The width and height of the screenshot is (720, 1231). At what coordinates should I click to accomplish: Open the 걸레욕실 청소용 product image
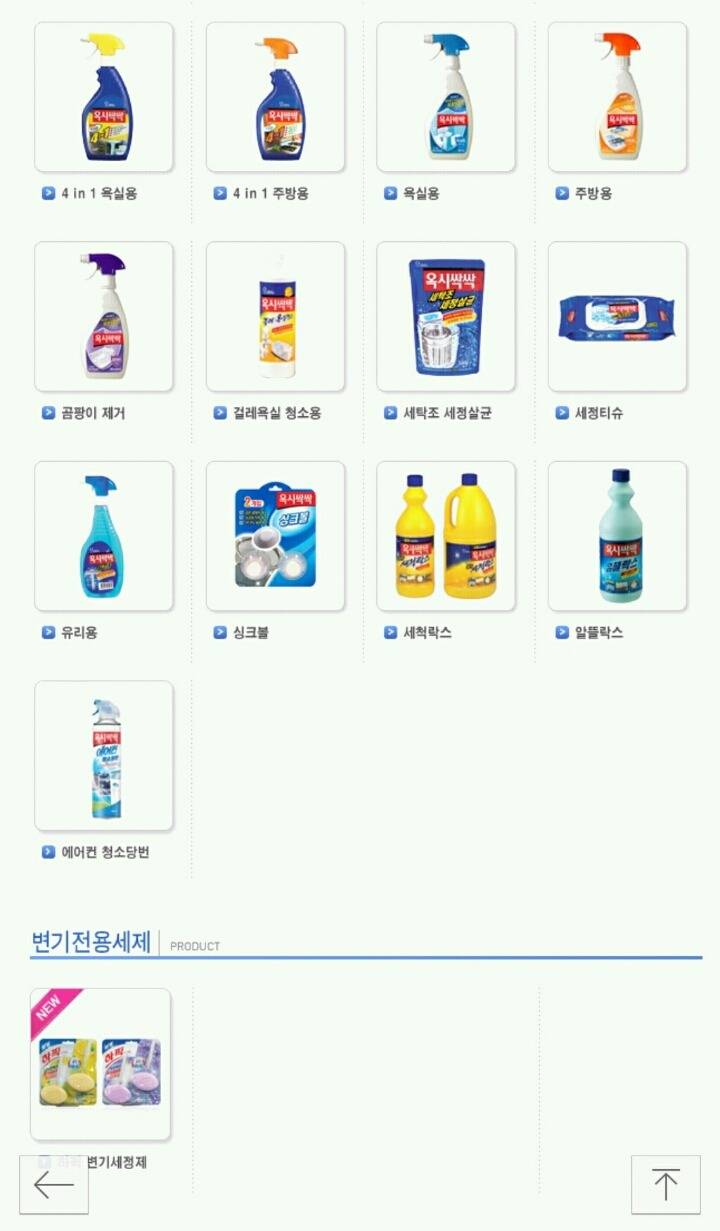(275, 316)
